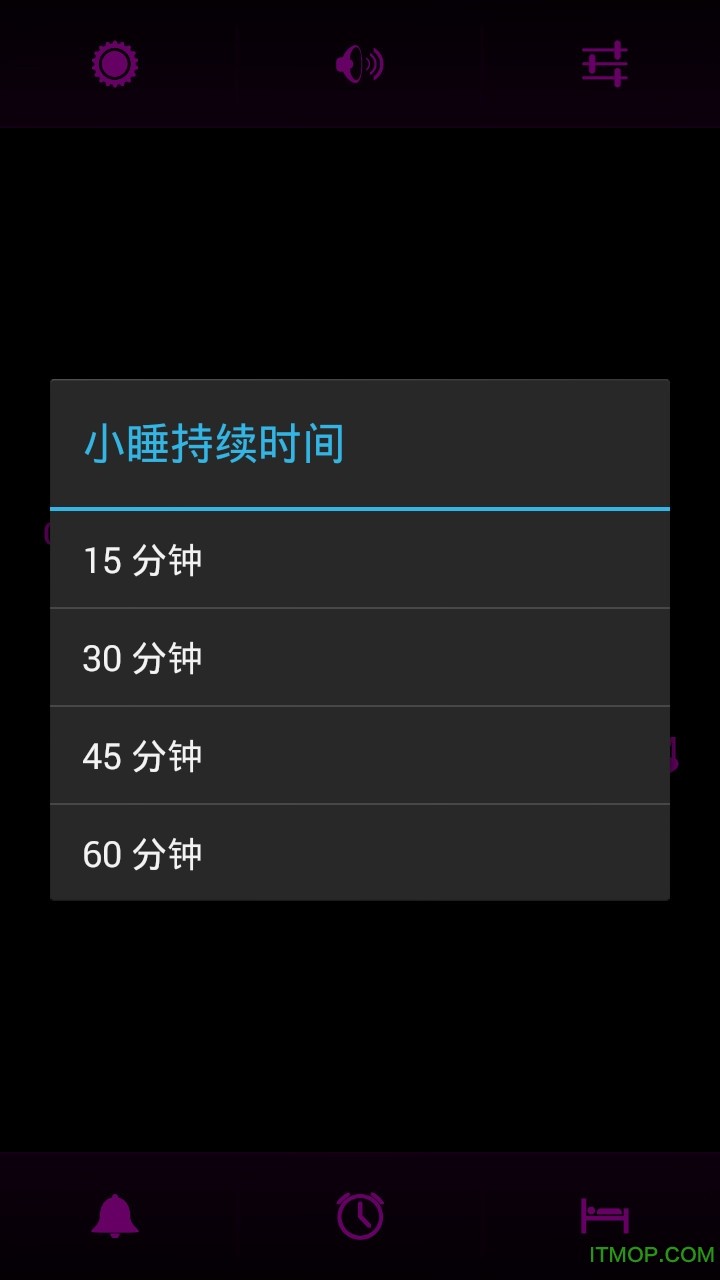Open the brightness sun icon
Viewport: 720px width, 1280px height.
[x=115, y=65]
